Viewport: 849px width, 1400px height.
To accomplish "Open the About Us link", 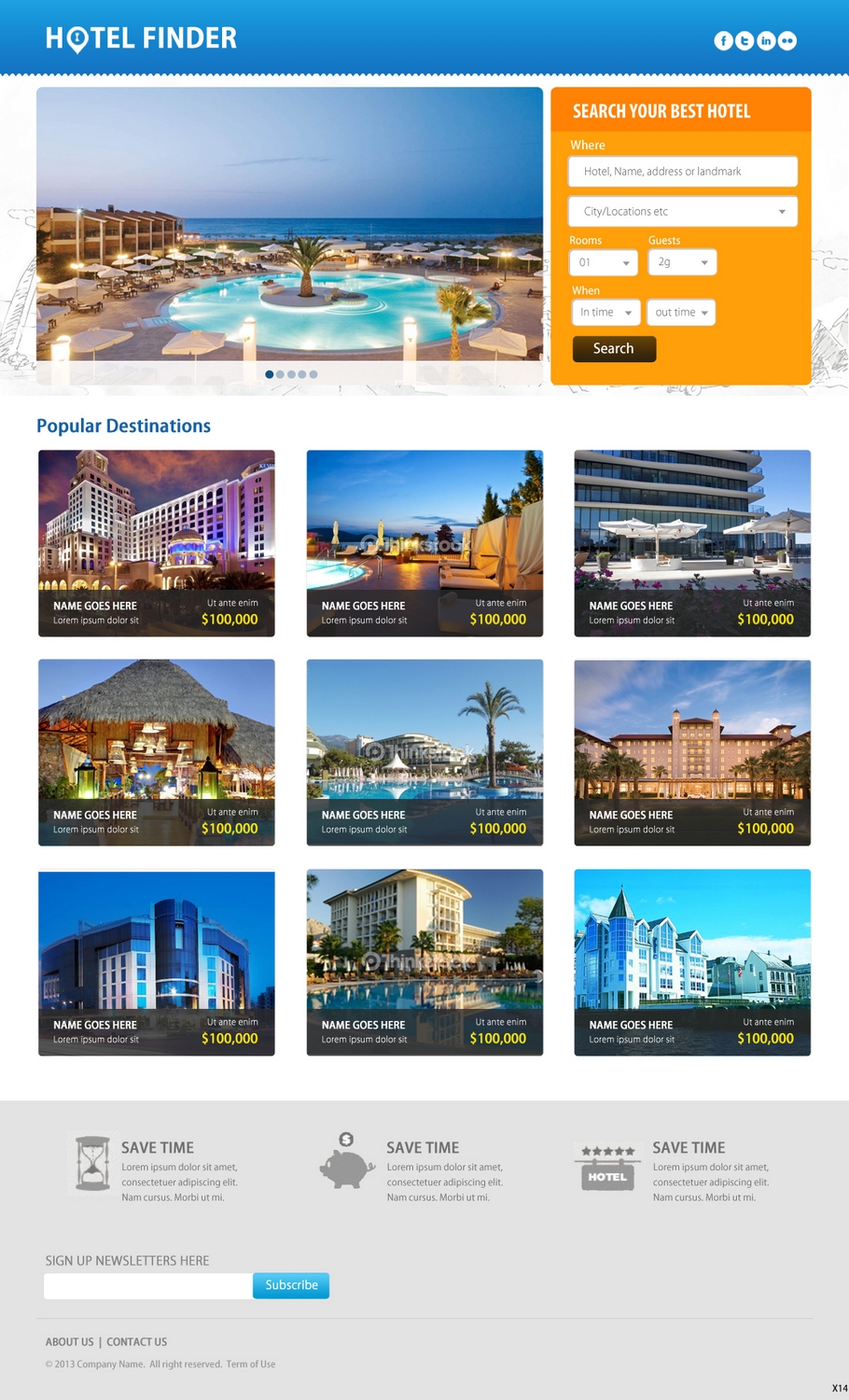I will click(70, 1342).
